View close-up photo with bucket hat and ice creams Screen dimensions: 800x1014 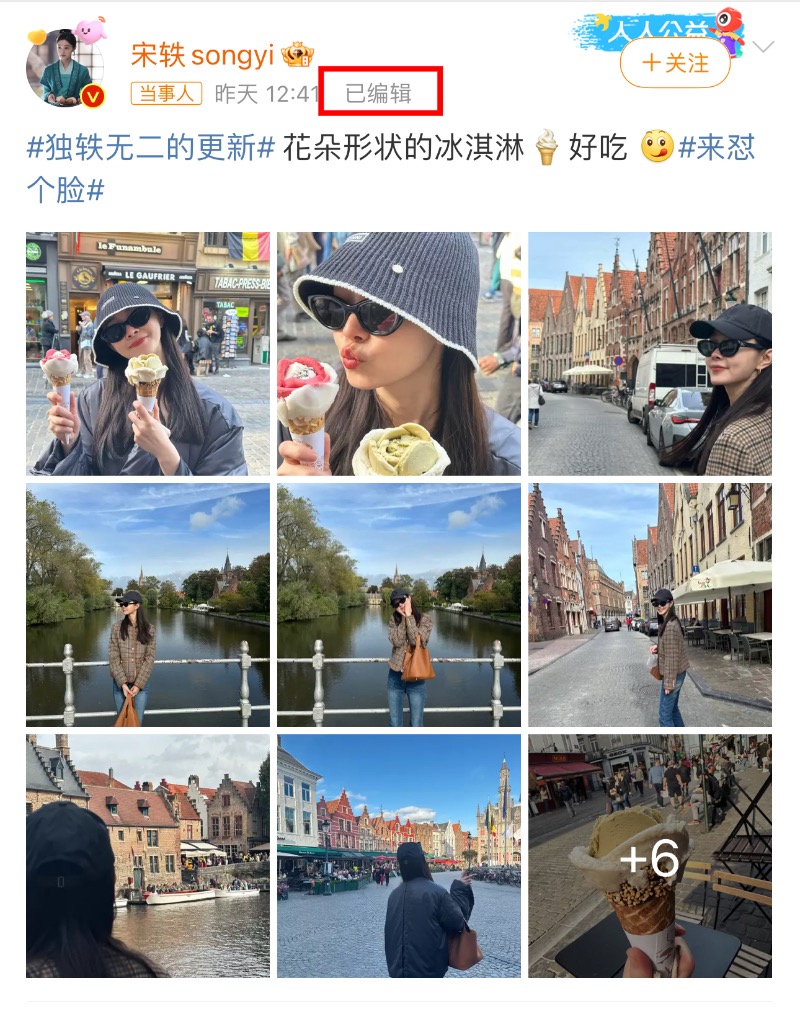pyautogui.click(x=399, y=354)
